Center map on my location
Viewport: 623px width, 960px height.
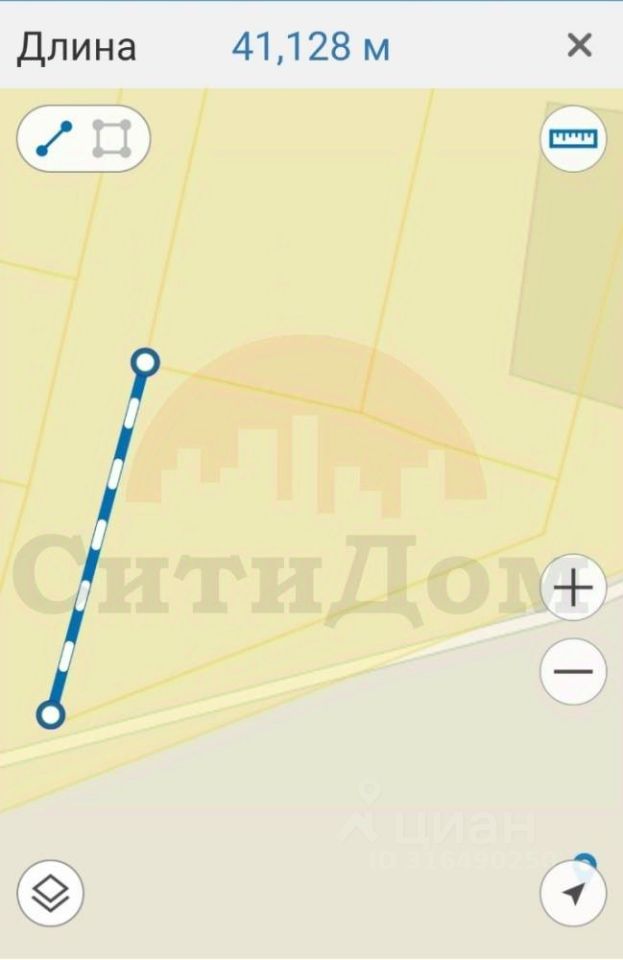573,893
